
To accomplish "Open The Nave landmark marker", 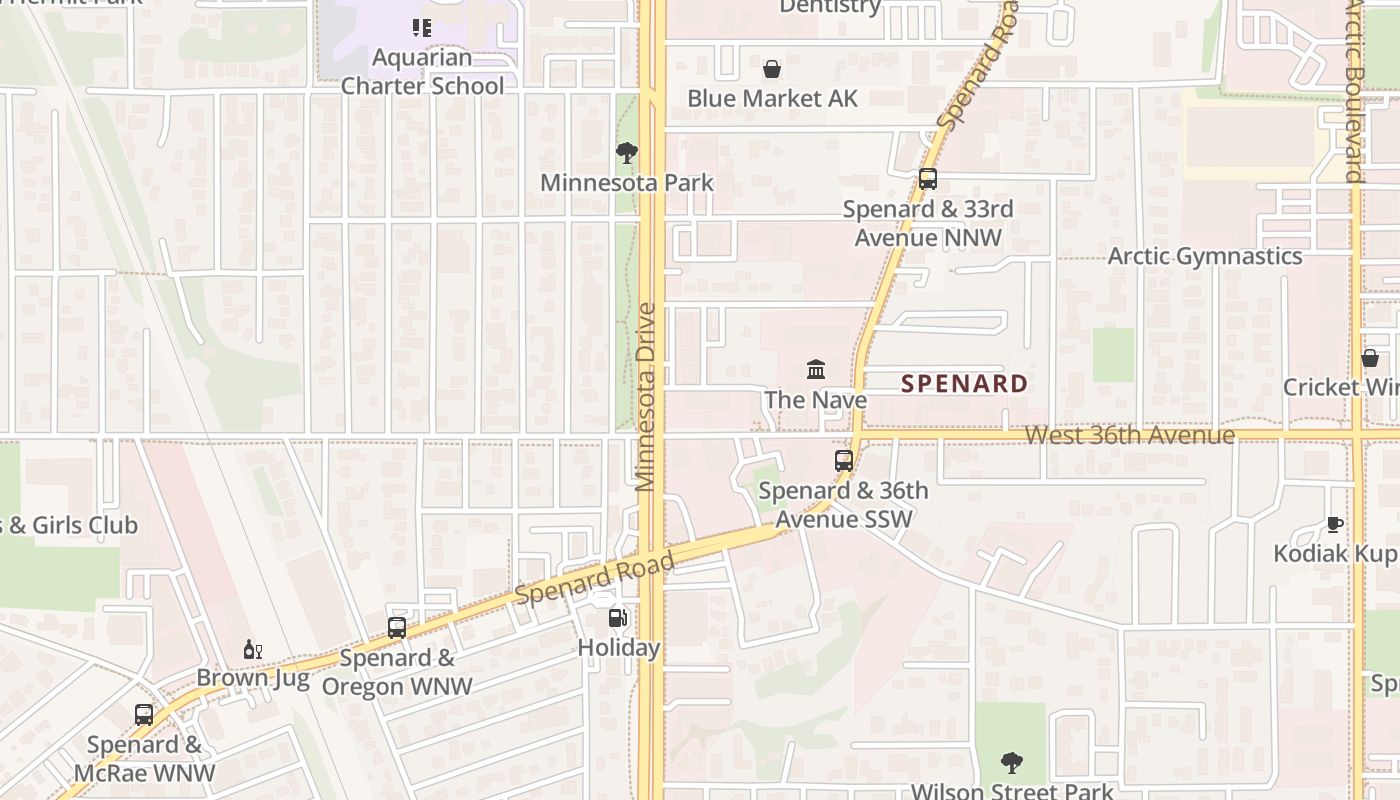I will click(x=816, y=370).
